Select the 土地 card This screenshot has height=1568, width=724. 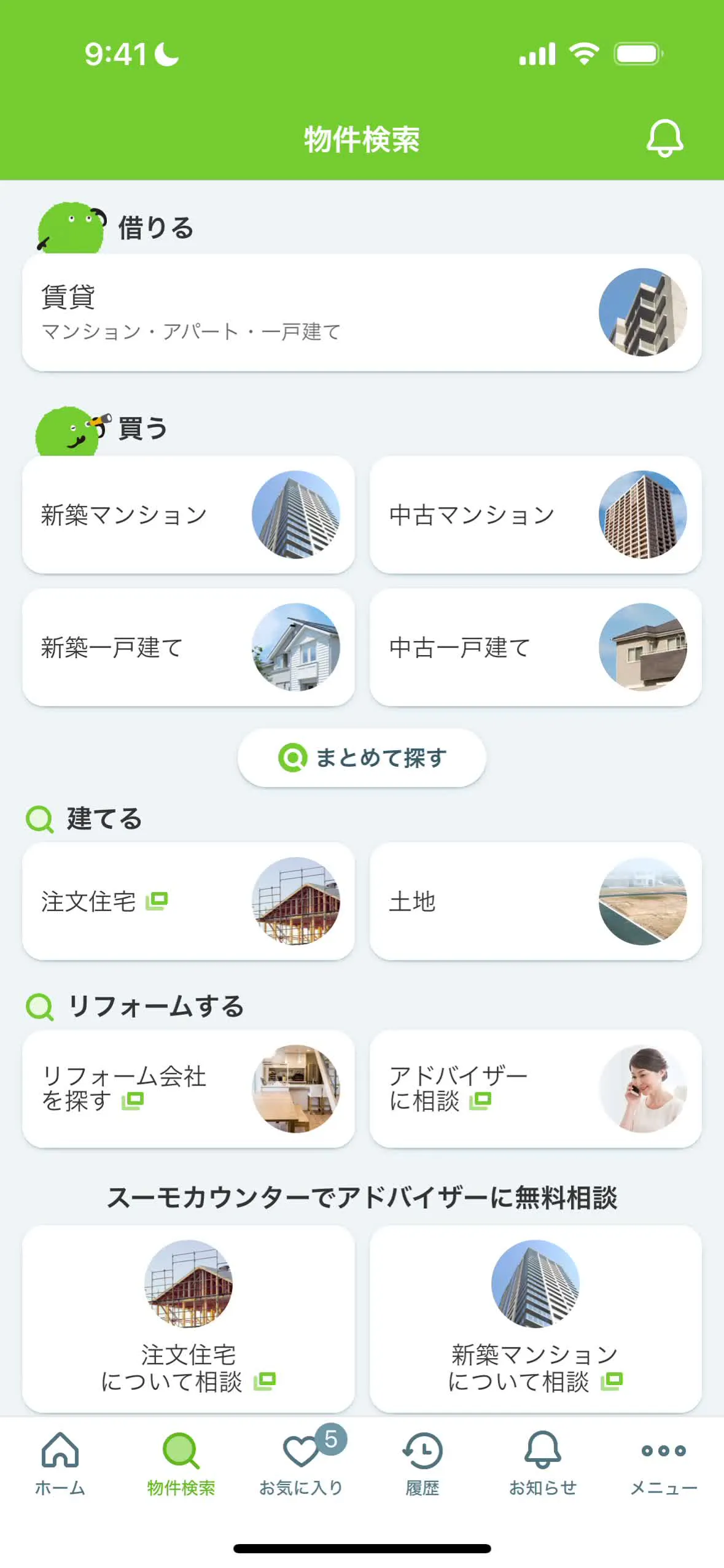coord(535,901)
